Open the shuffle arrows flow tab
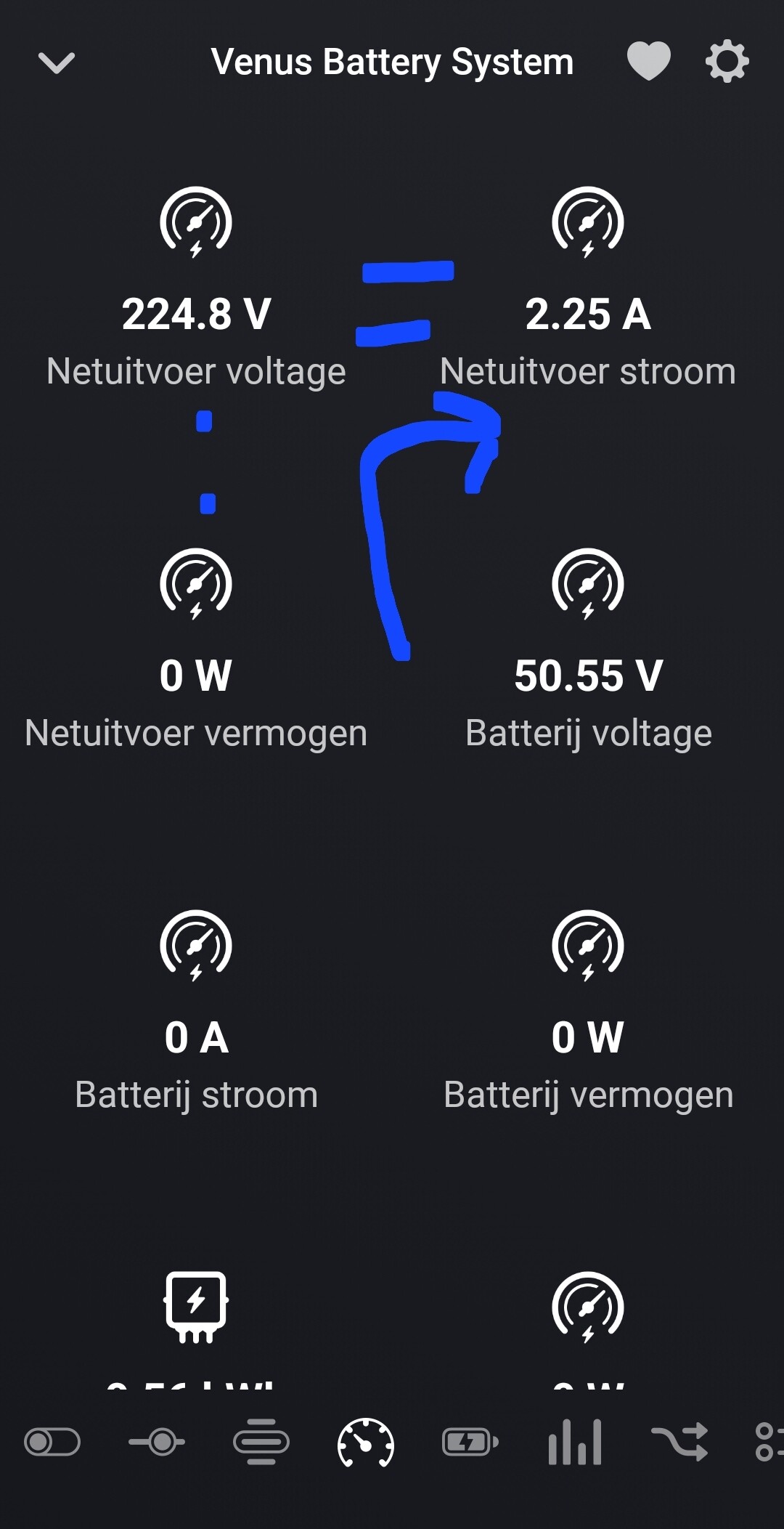Image resolution: width=784 pixels, height=1529 pixels. [679, 1442]
